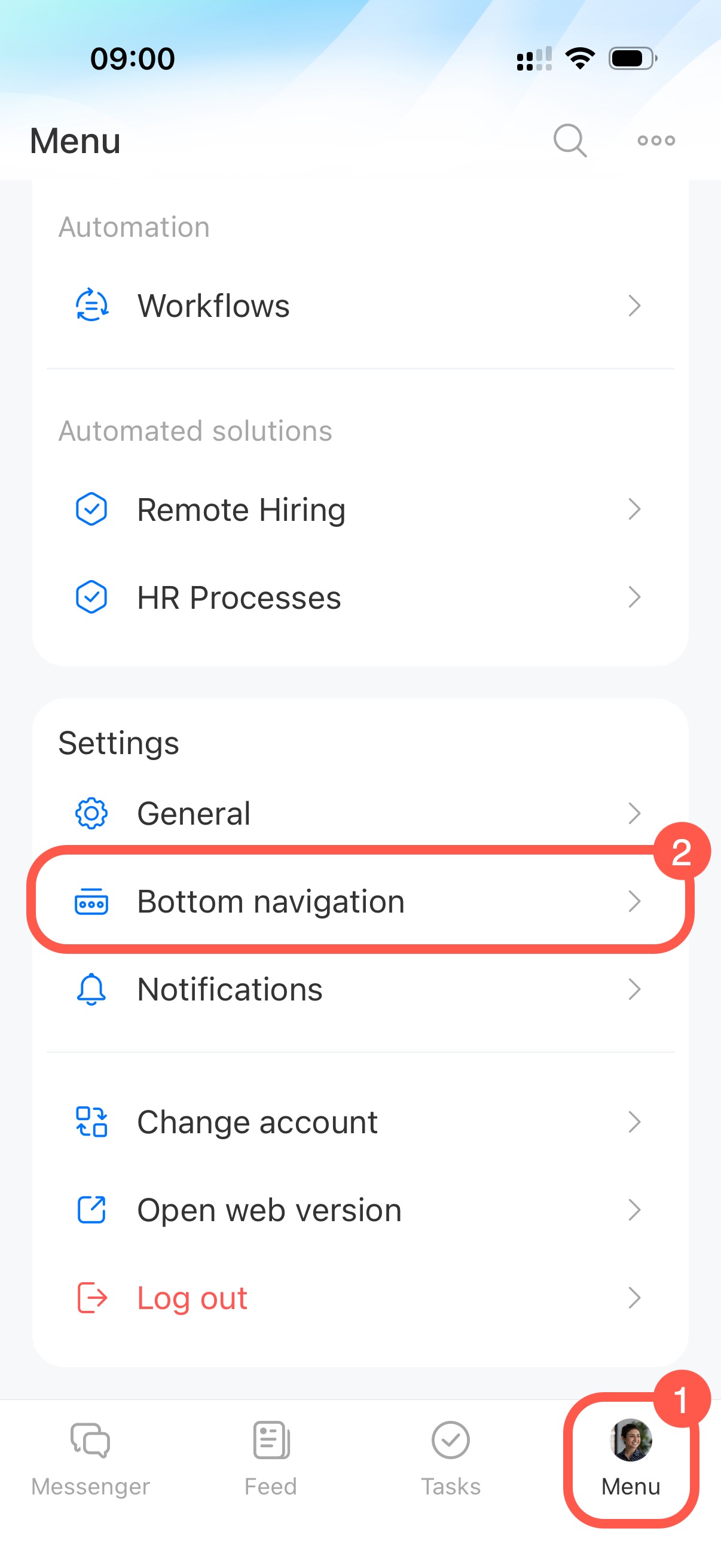This screenshot has height=1568, width=721.
Task: Switch to the Messenger tab
Action: (90, 1458)
